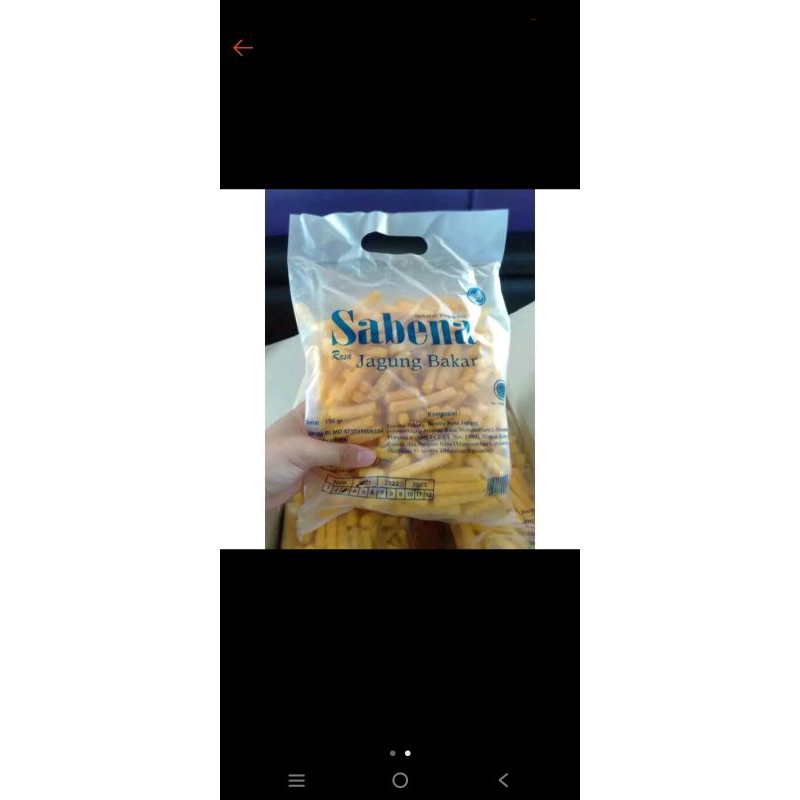Go to the home screen
Image resolution: width=800 pixels, height=800 pixels.
[x=400, y=780]
